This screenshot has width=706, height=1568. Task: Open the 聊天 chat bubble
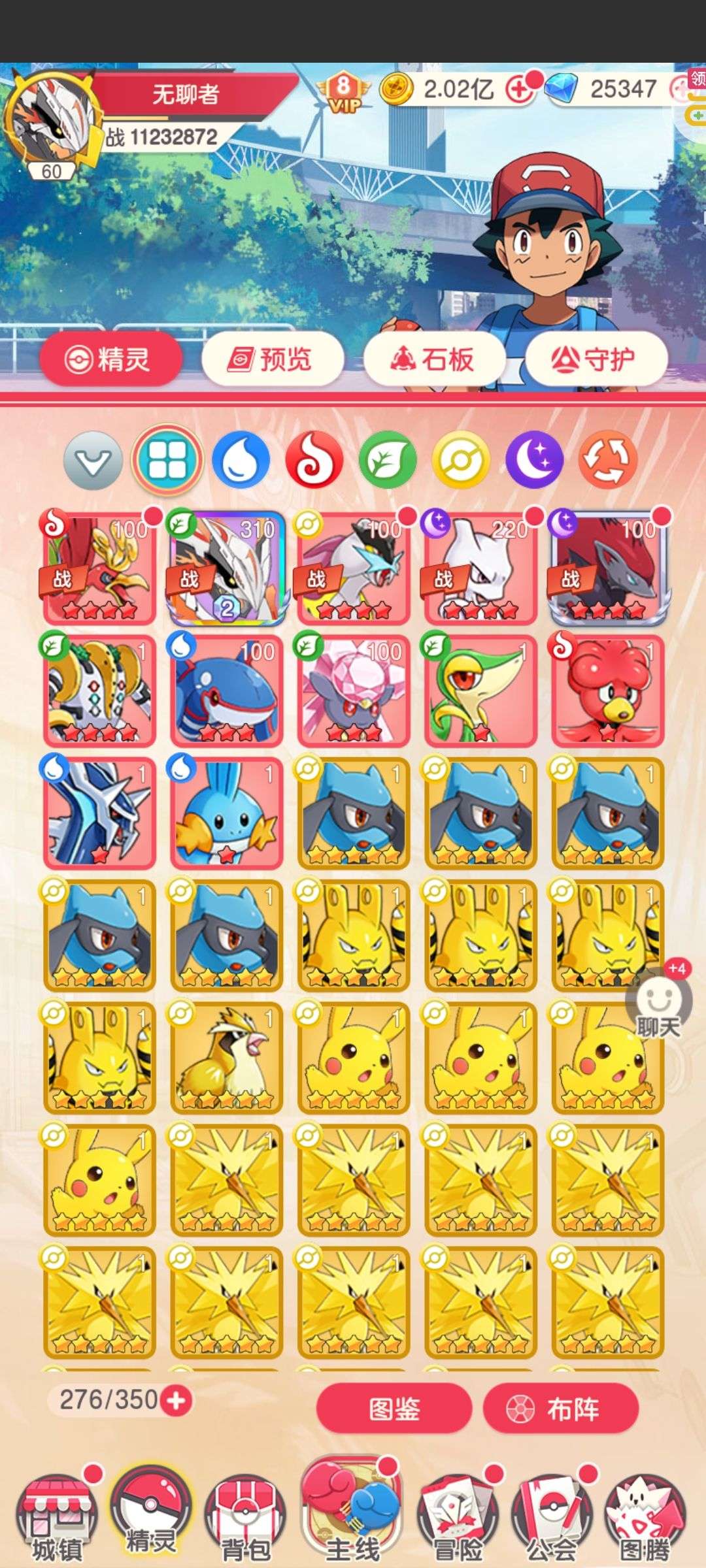pyautogui.click(x=658, y=1005)
